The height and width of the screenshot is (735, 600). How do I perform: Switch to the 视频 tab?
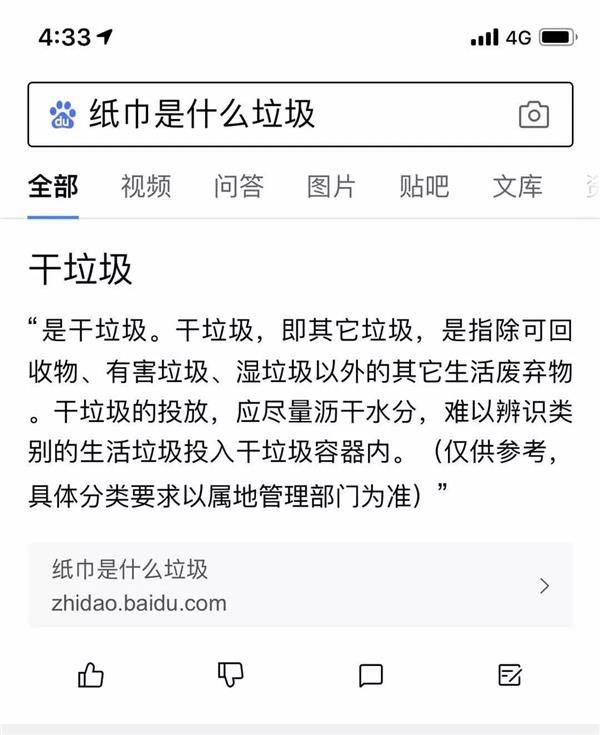146,186
